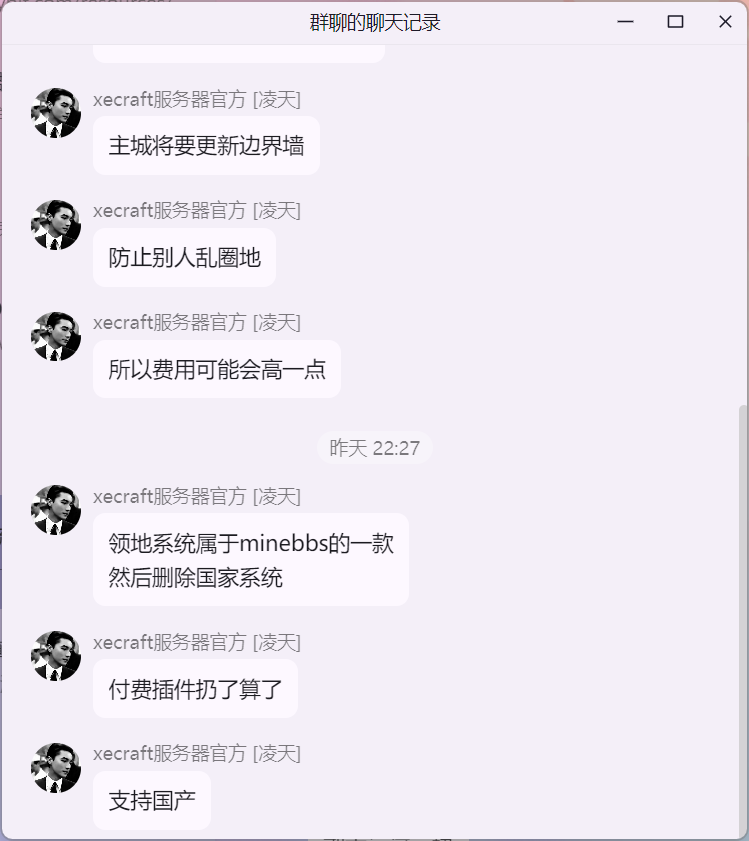Select the avatar beside the 领地系统属于minebbs的一款 message
Viewport: 749px width, 841px height.
[56, 511]
